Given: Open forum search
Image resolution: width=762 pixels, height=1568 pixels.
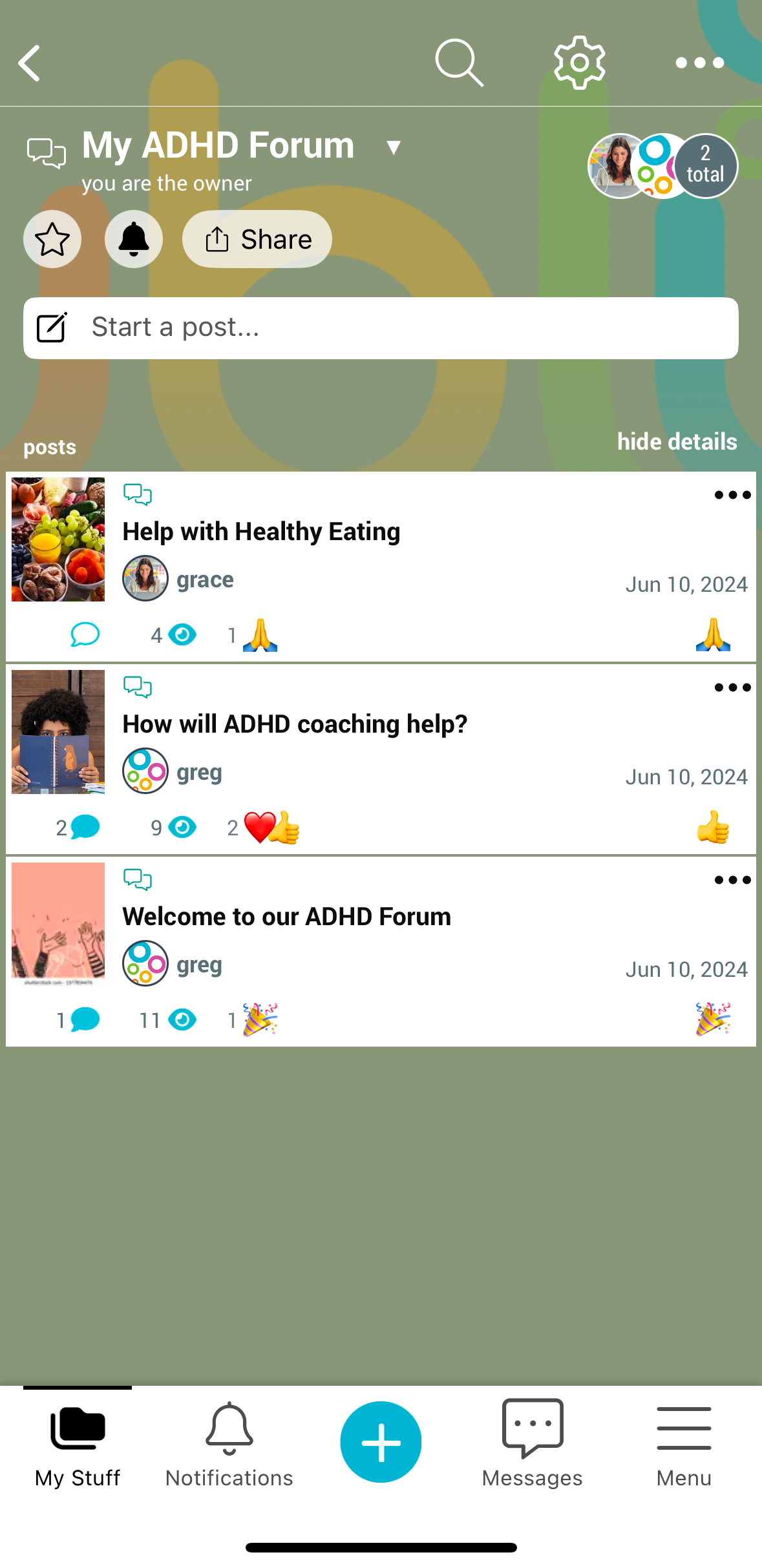Looking at the screenshot, I should pyautogui.click(x=458, y=63).
